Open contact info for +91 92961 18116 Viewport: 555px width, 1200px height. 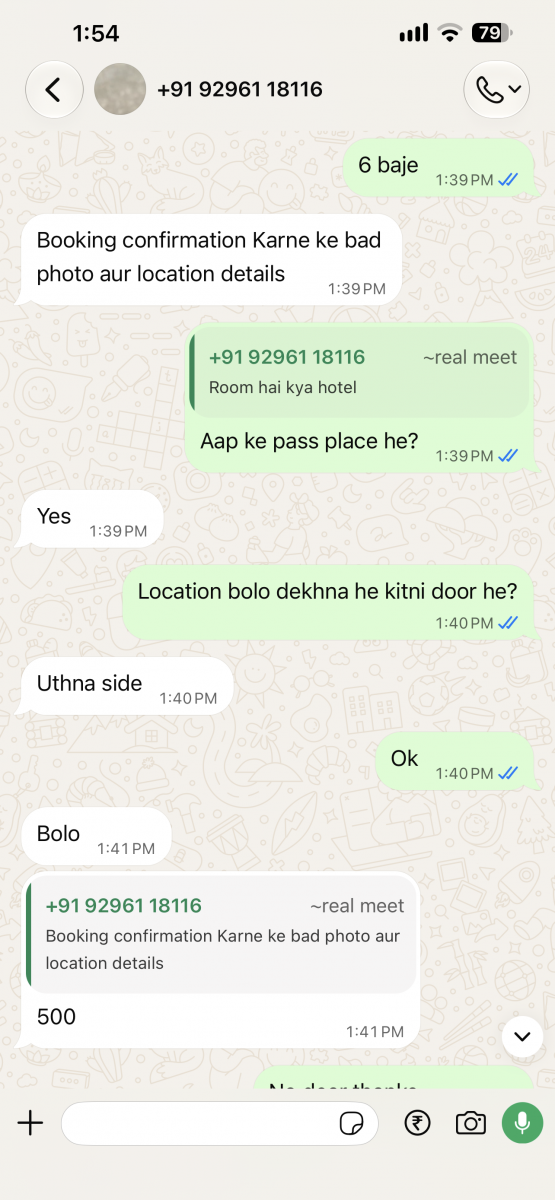pos(240,90)
